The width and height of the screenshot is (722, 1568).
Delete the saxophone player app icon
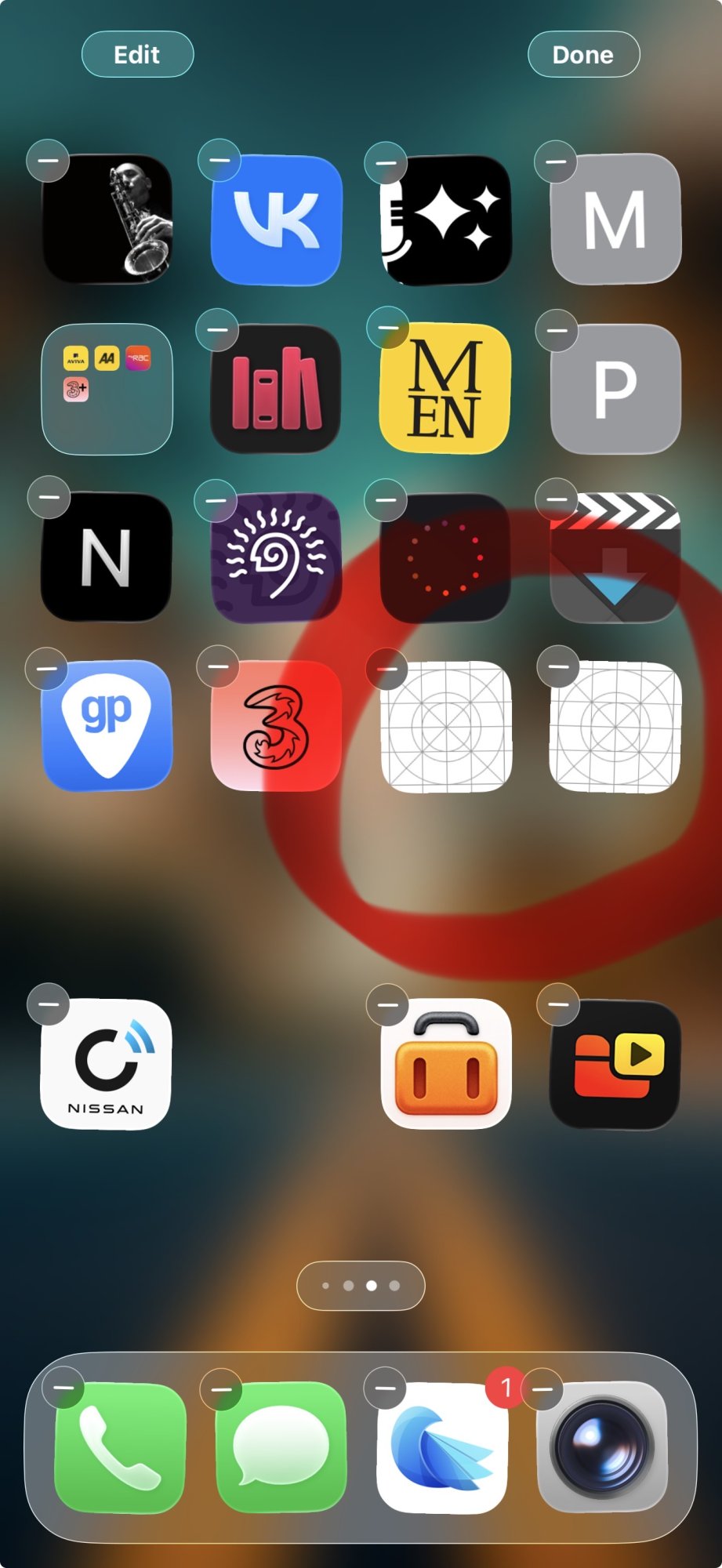click(49, 160)
